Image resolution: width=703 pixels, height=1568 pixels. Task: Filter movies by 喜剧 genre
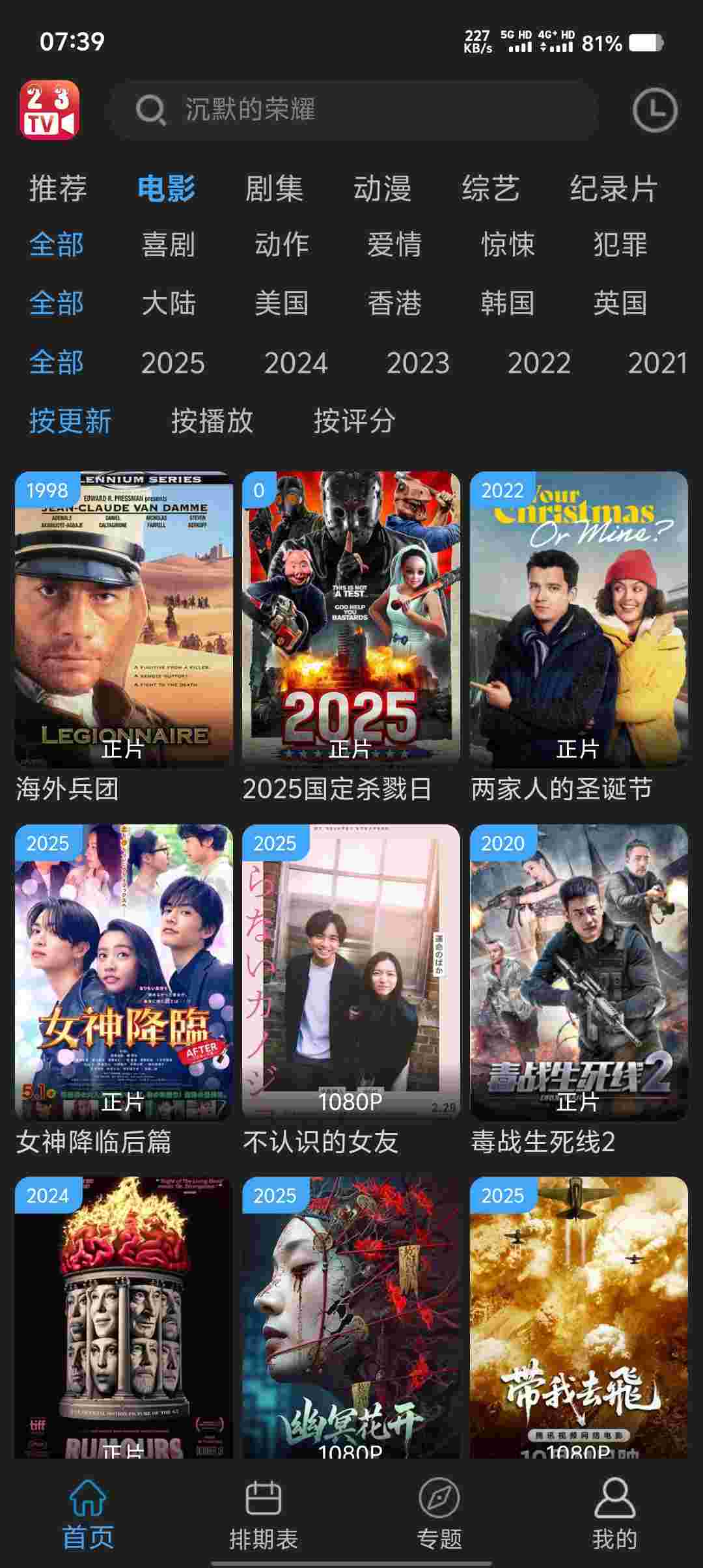(x=169, y=245)
